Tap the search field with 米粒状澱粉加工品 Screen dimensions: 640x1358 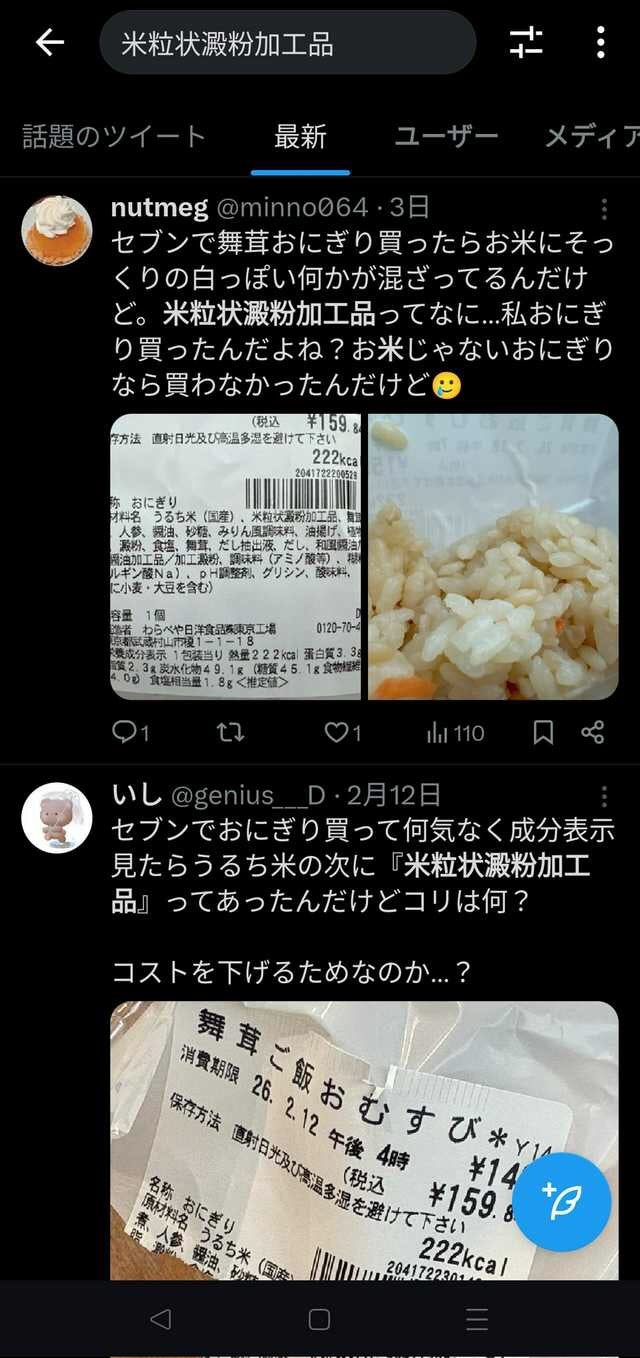287,43
